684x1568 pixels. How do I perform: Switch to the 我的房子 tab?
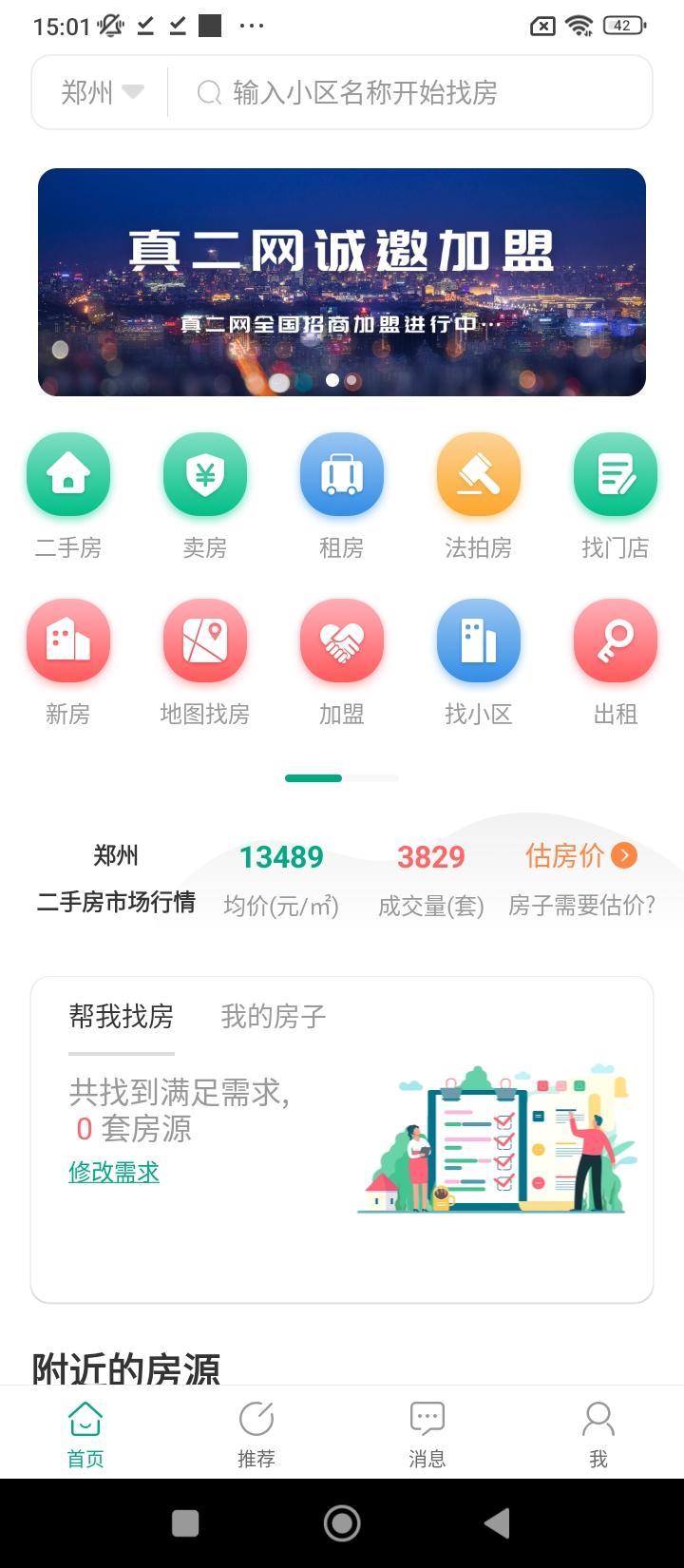(x=272, y=1017)
